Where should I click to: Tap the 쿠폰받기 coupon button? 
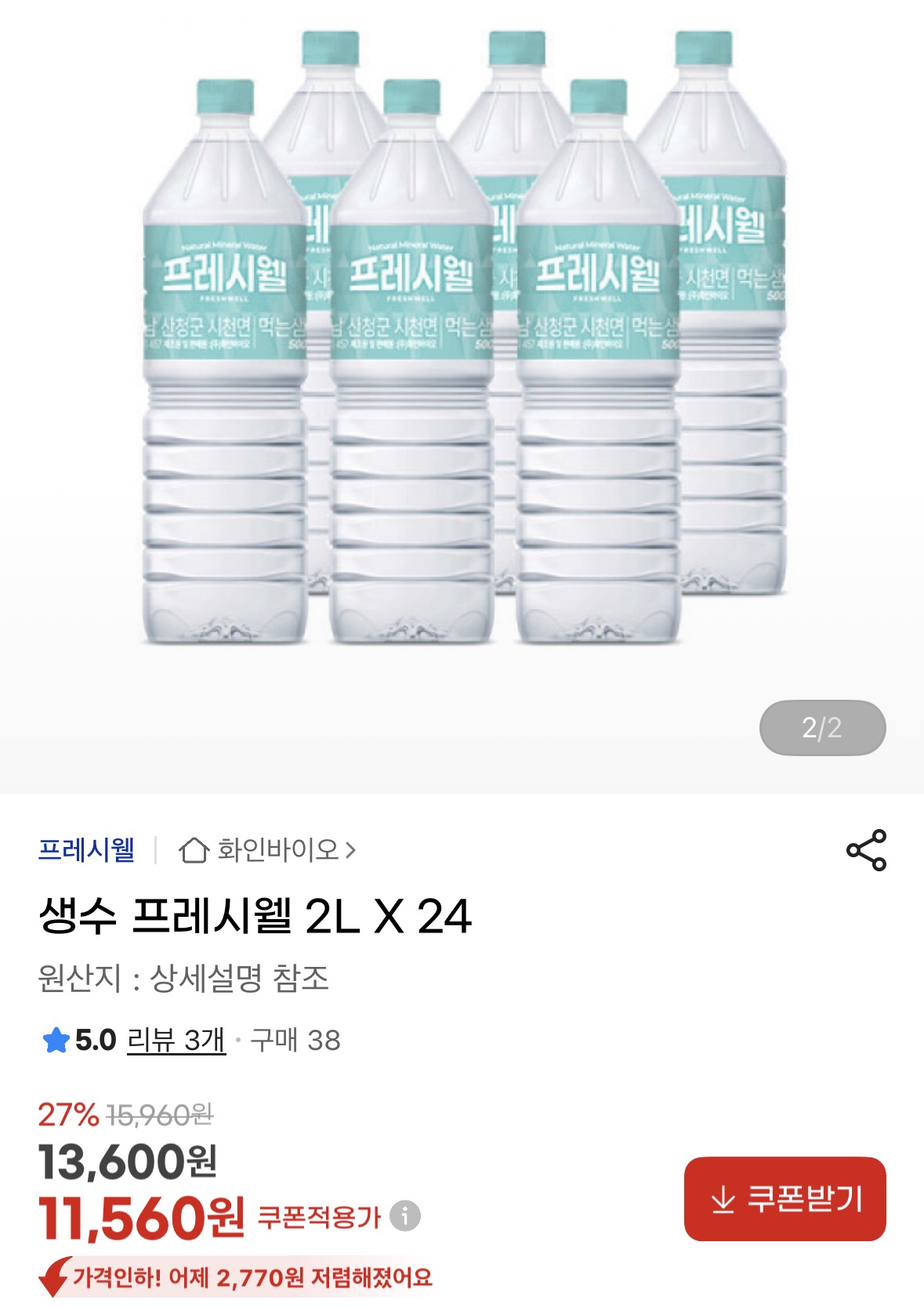coord(784,1199)
